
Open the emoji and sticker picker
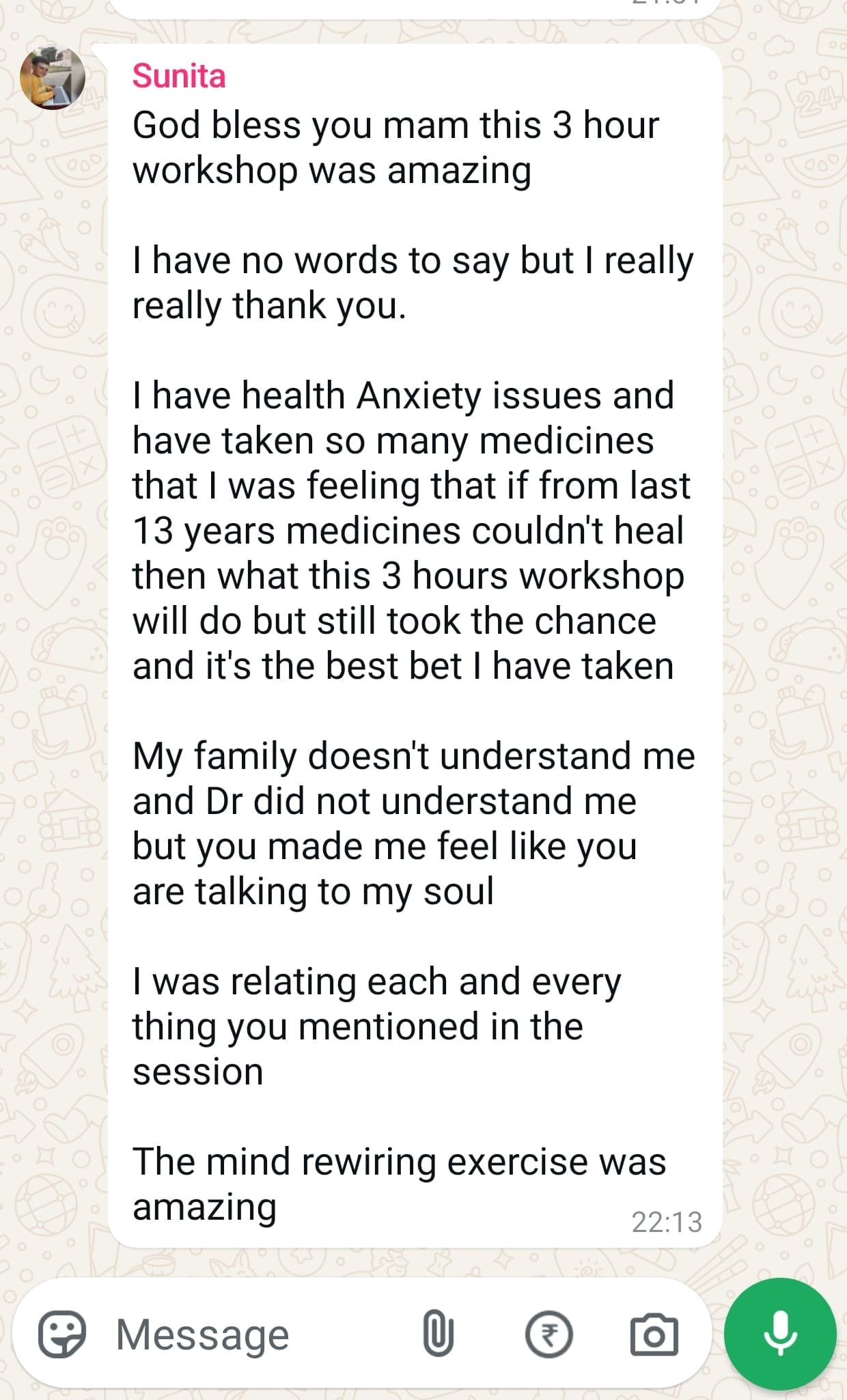61,1334
